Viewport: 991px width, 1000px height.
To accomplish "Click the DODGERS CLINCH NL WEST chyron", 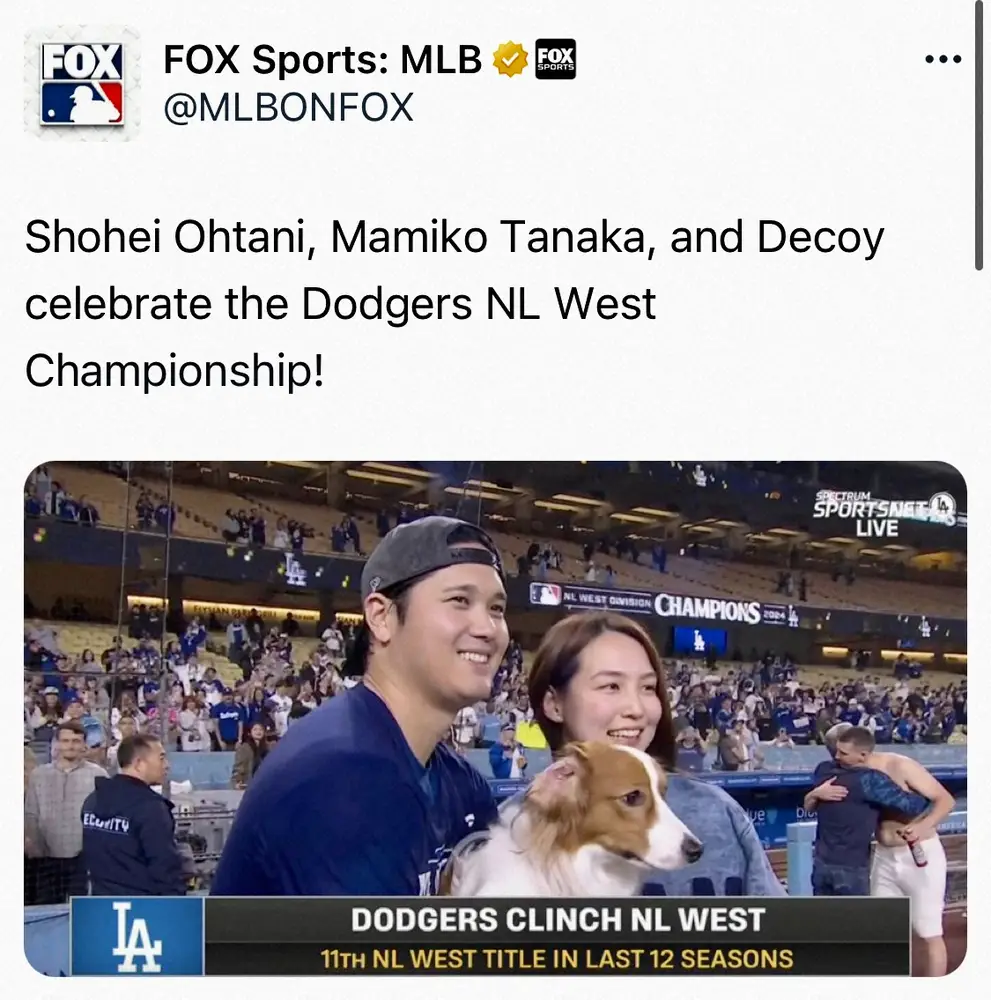I will (x=558, y=918).
